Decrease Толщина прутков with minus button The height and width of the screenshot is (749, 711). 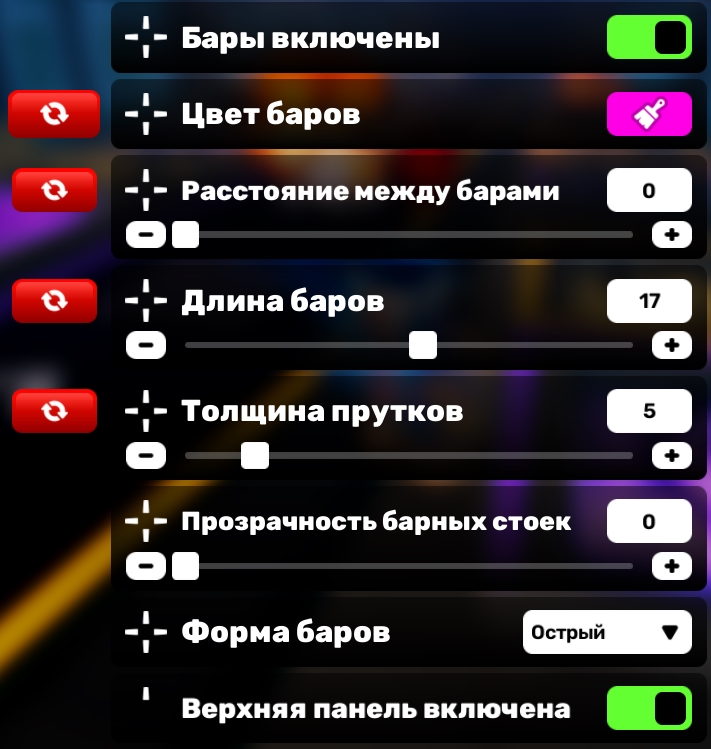[146, 455]
